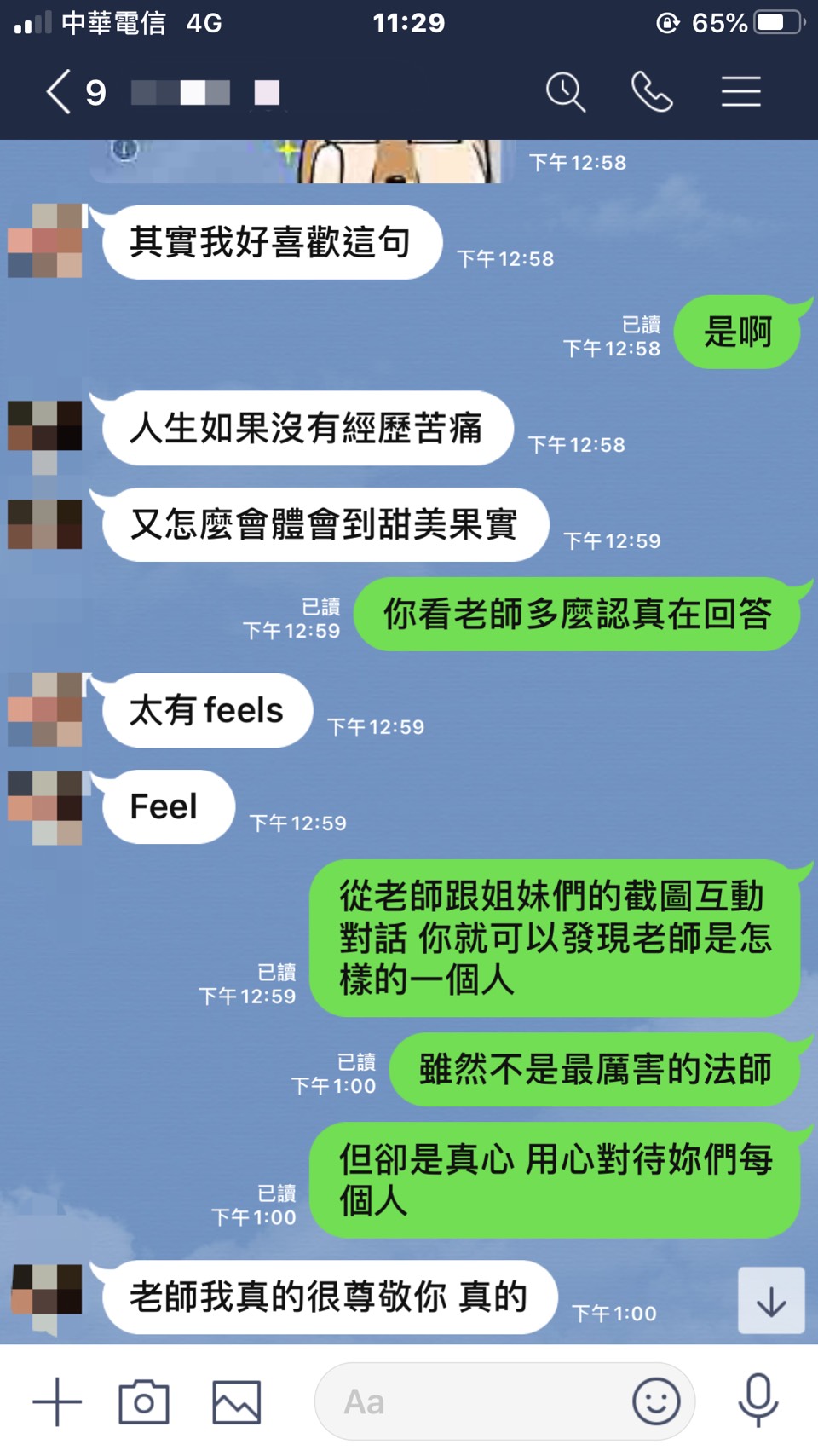Open the chat menu
The height and width of the screenshot is (1456, 818).
click(740, 92)
